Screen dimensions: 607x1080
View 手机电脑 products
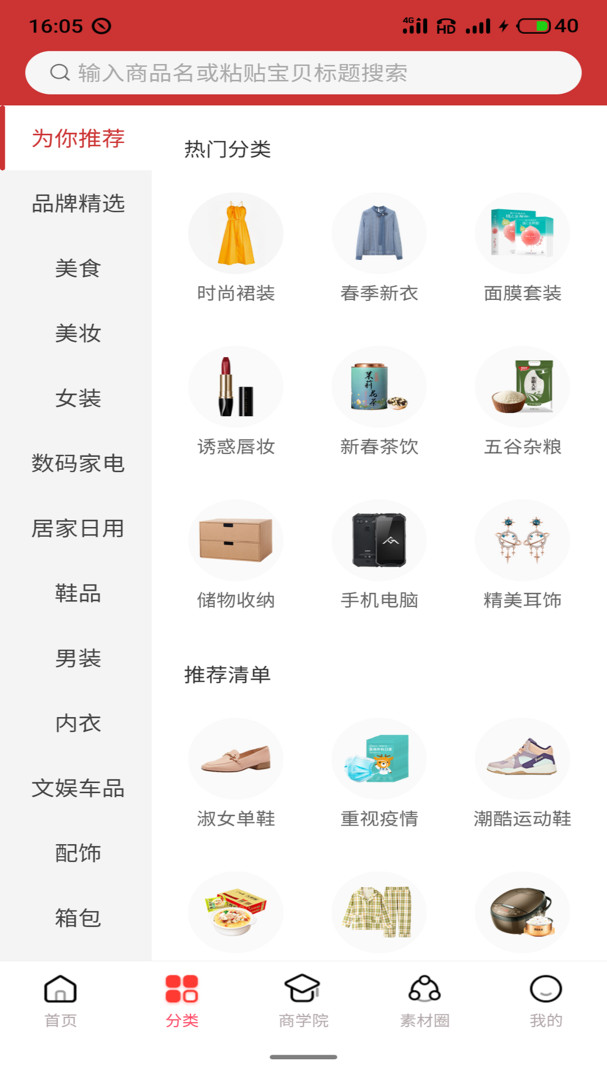379,556
